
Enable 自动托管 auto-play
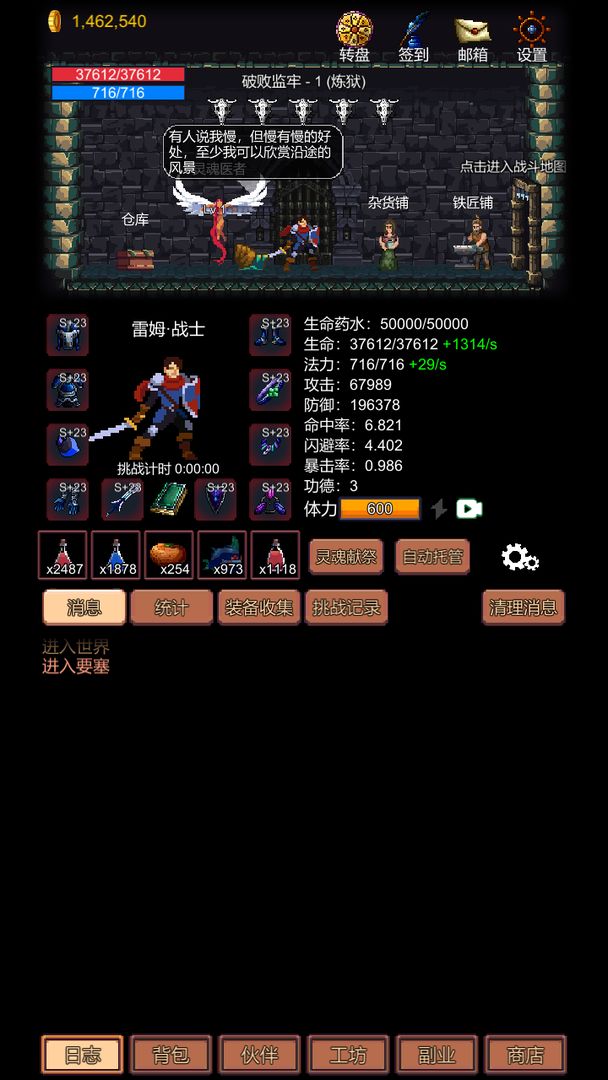[432, 557]
